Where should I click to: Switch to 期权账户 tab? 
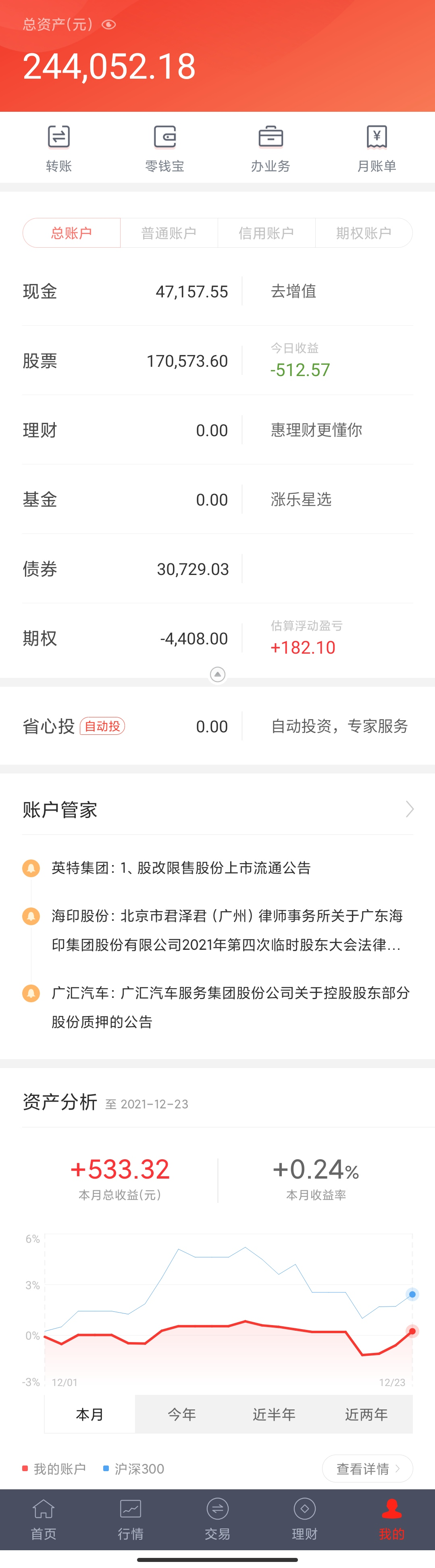point(363,233)
